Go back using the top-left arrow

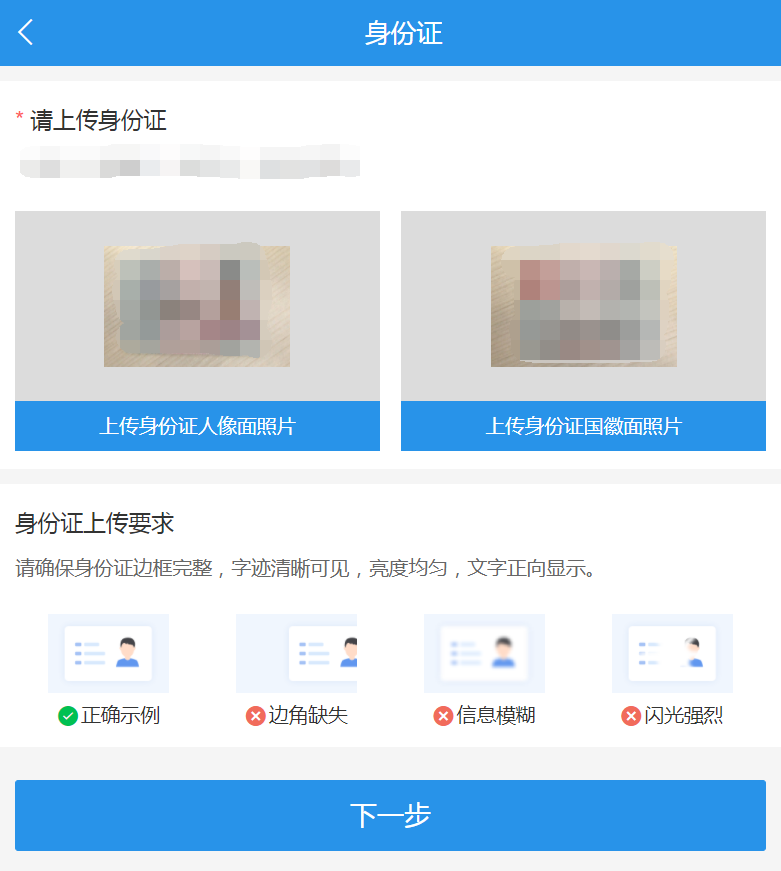point(26,32)
